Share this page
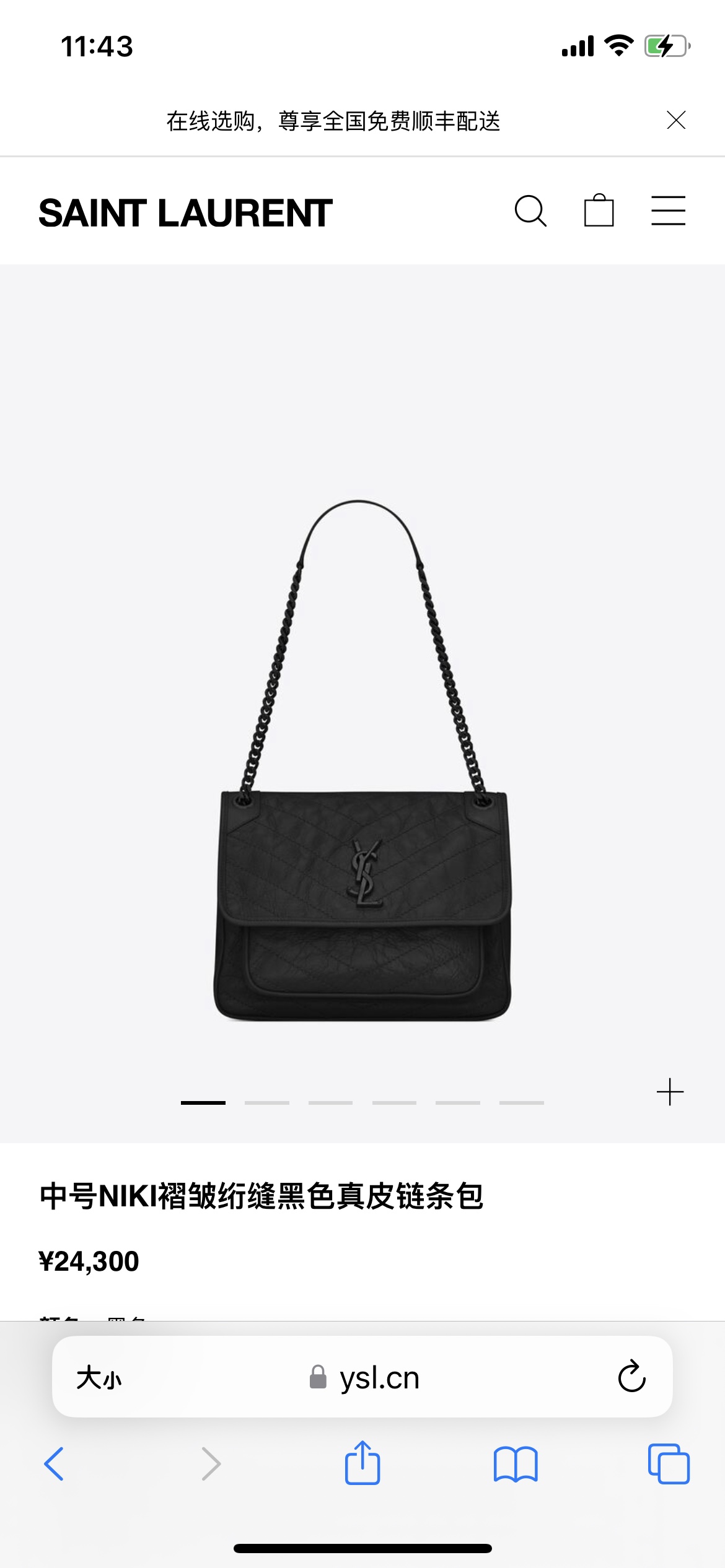Viewport: 725px width, 1568px height. coord(362,1463)
